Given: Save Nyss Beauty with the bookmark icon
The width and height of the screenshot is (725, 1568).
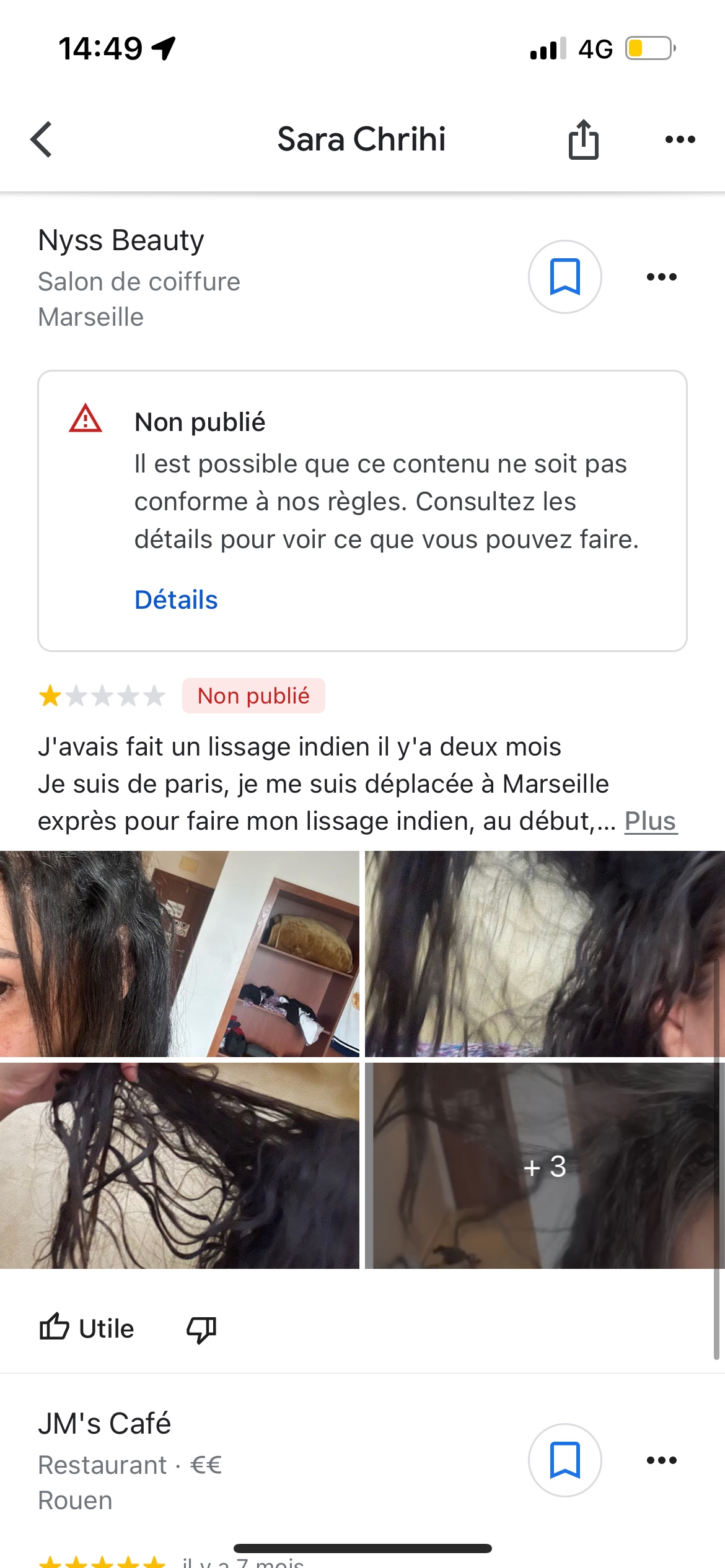Looking at the screenshot, I should [x=565, y=277].
